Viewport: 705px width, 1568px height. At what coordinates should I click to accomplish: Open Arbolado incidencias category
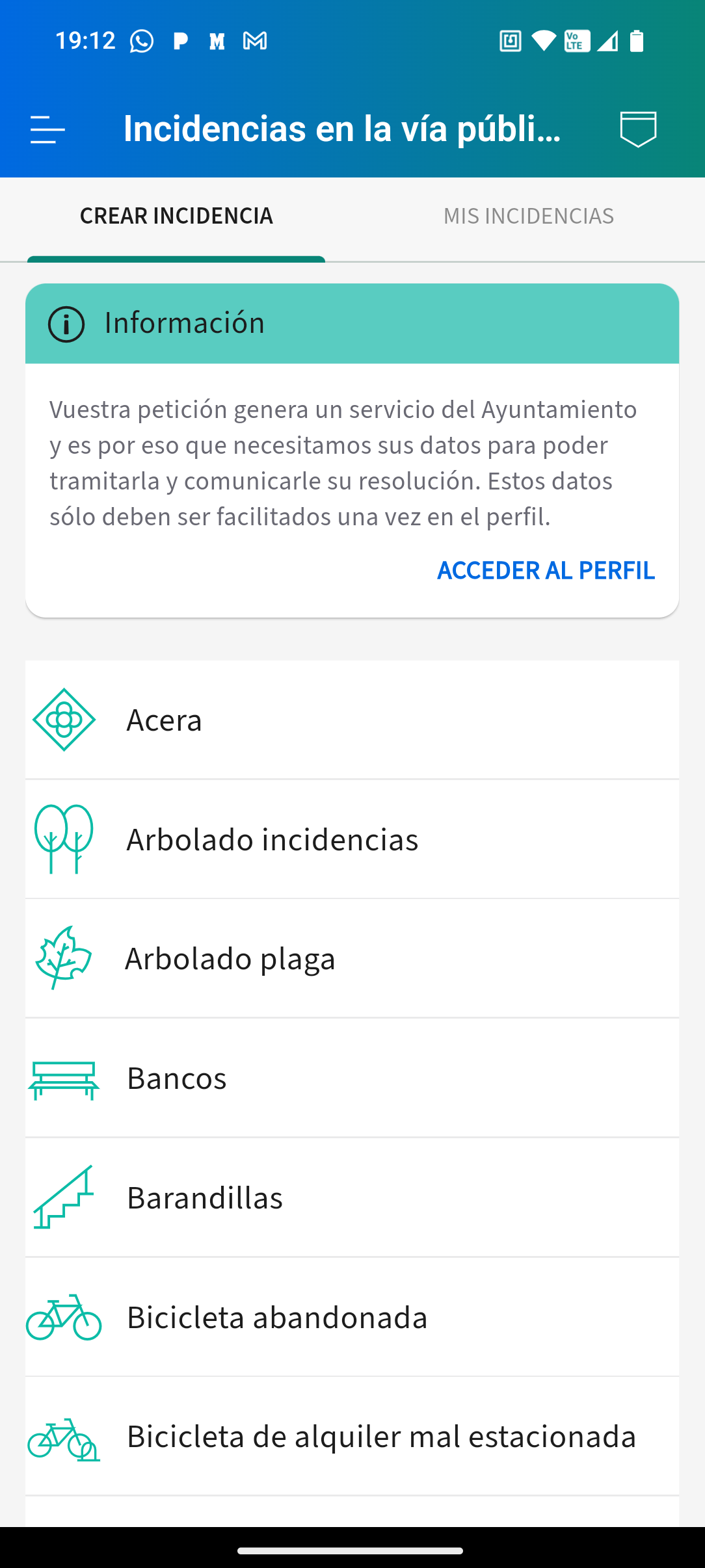(352, 839)
